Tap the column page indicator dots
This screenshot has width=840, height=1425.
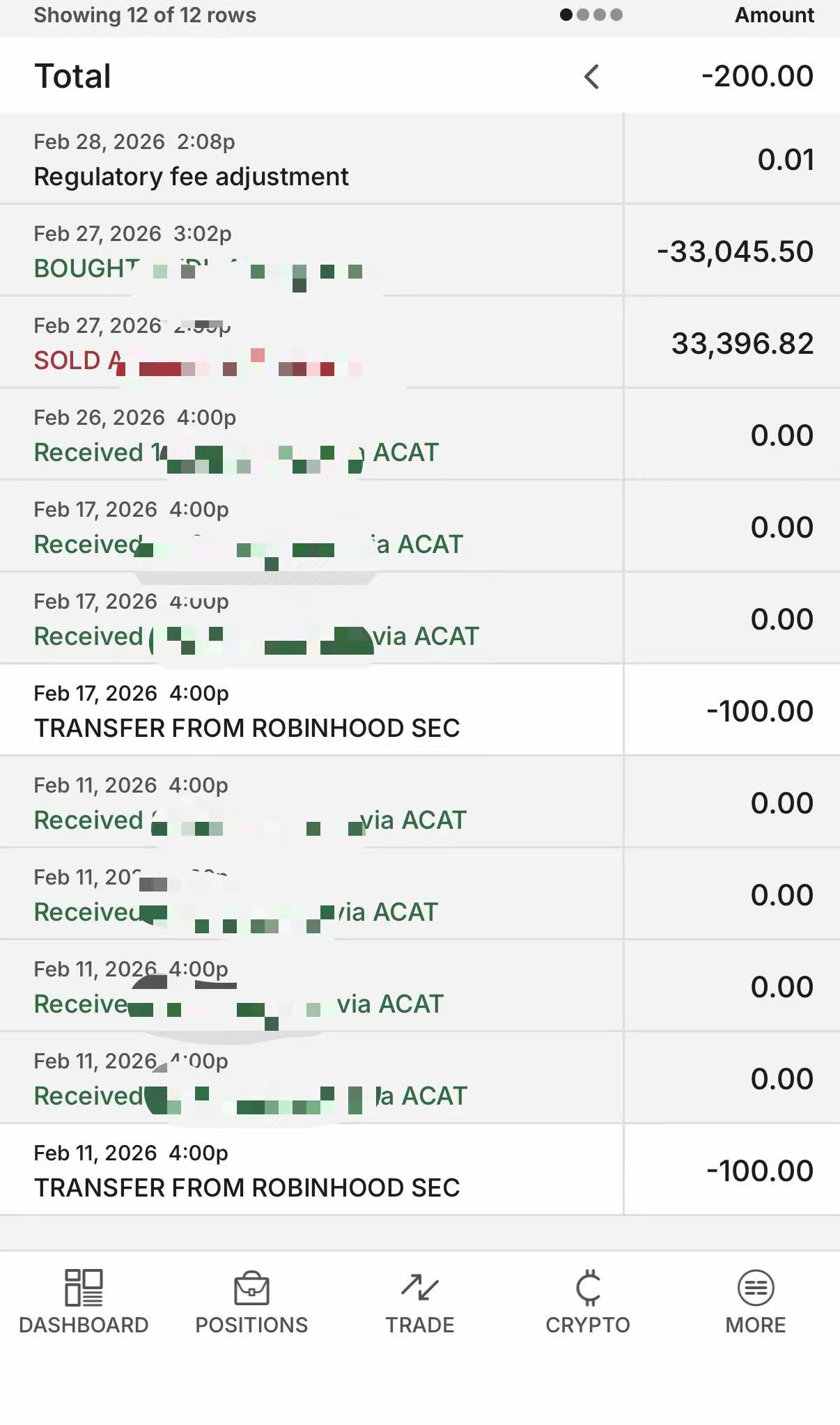[x=591, y=15]
